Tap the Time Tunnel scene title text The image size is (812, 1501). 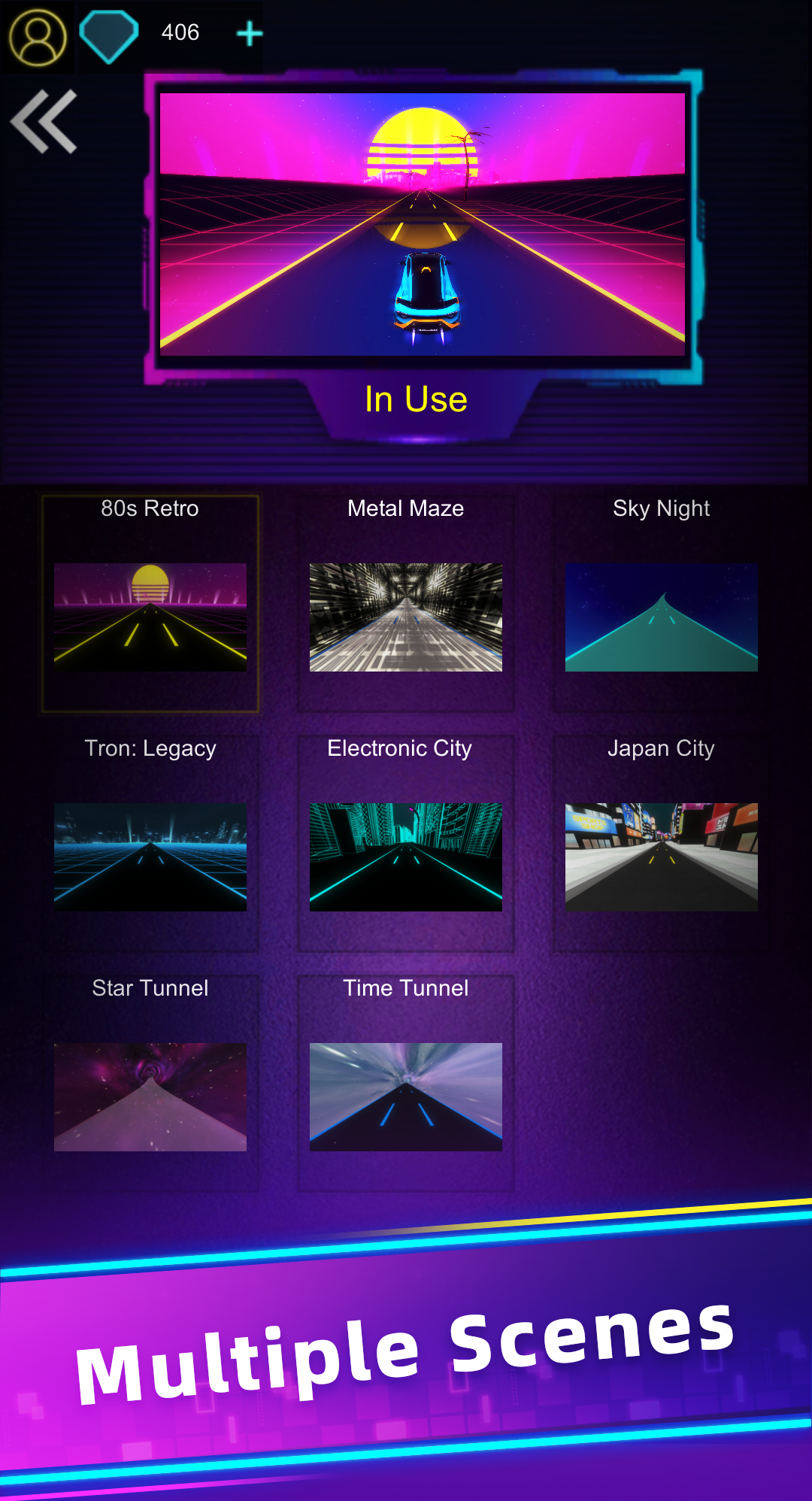[x=405, y=988]
